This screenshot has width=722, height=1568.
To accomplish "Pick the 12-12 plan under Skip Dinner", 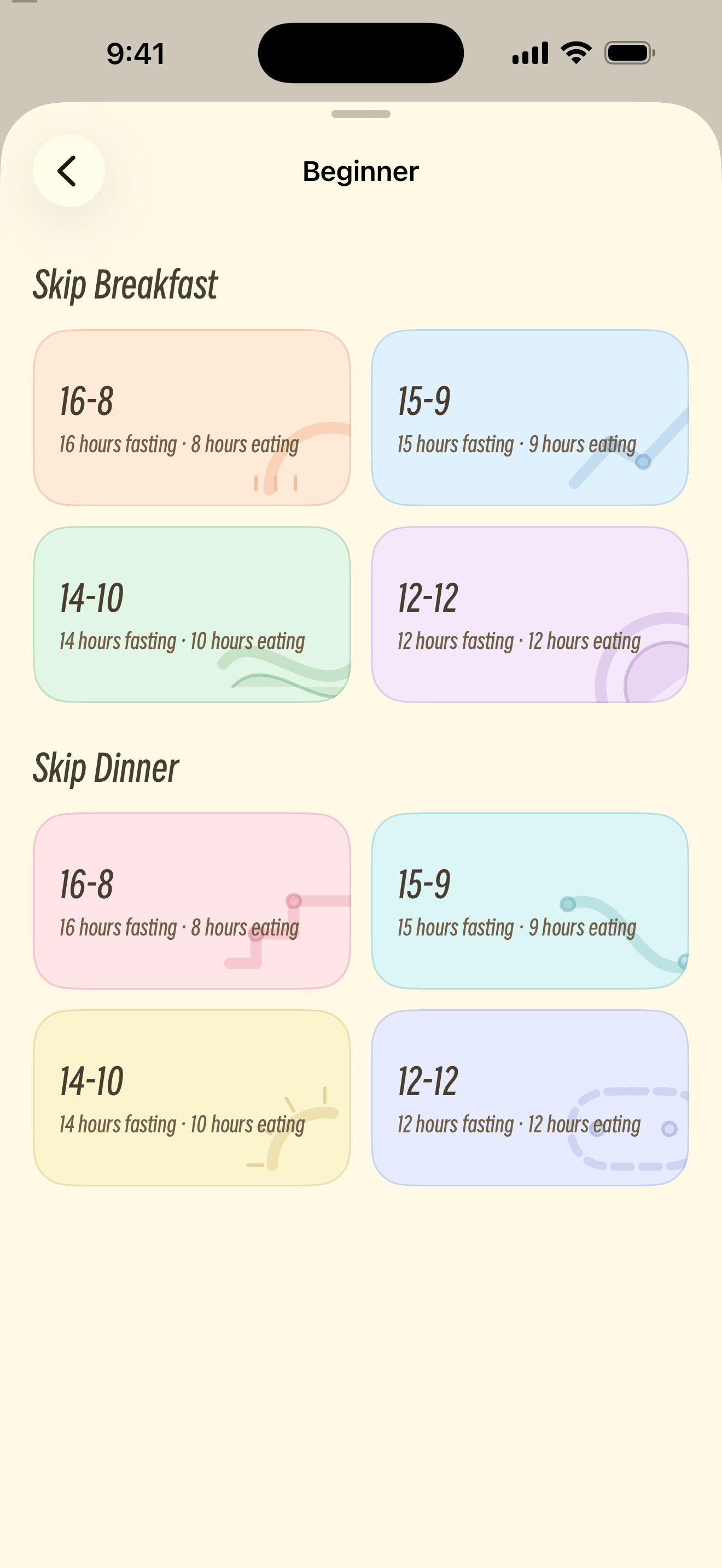I will click(x=529, y=1097).
